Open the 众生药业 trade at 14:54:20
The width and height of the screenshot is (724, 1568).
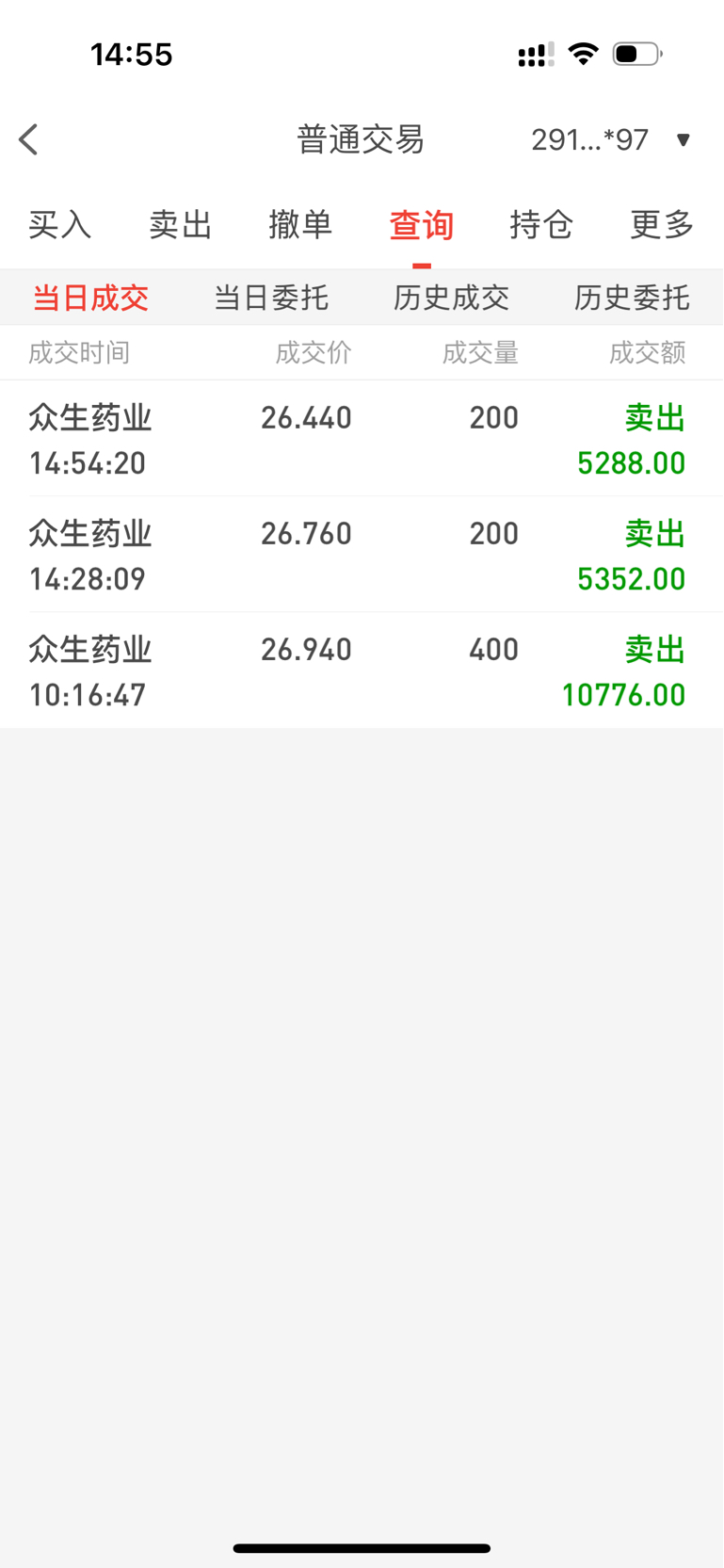pos(362,439)
